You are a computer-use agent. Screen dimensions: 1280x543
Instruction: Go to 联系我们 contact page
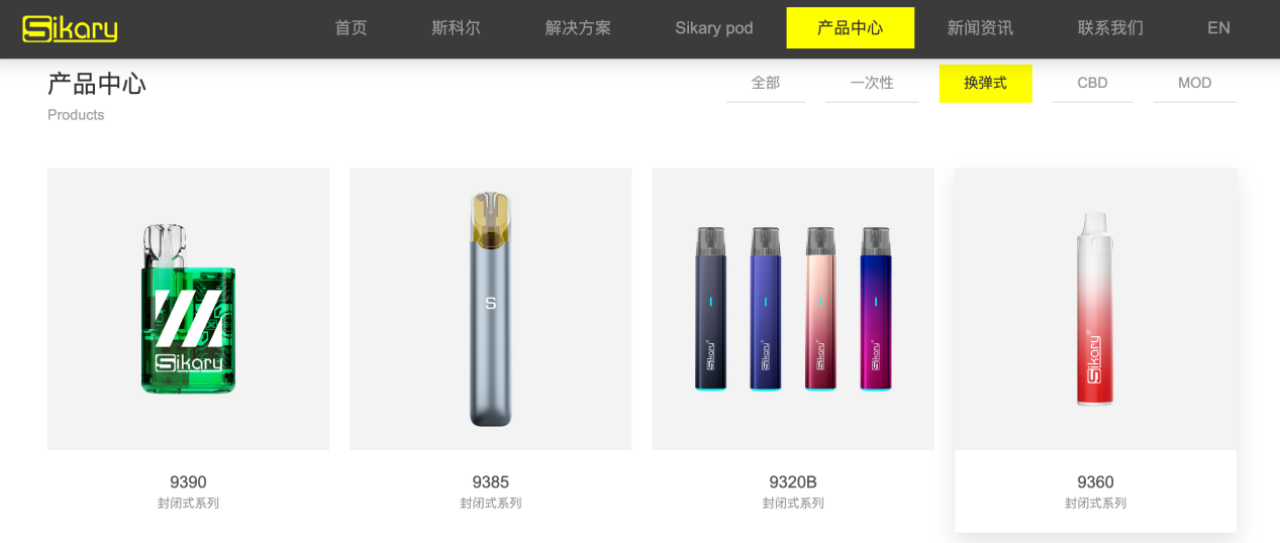[x=1110, y=28]
